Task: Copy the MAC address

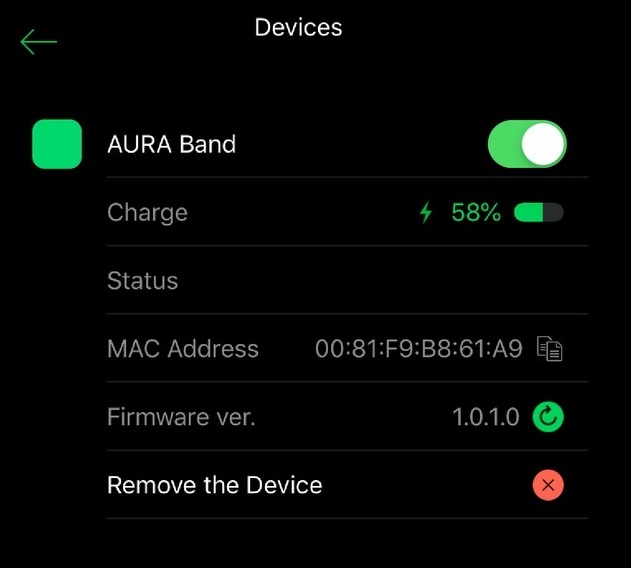Action: pos(549,348)
